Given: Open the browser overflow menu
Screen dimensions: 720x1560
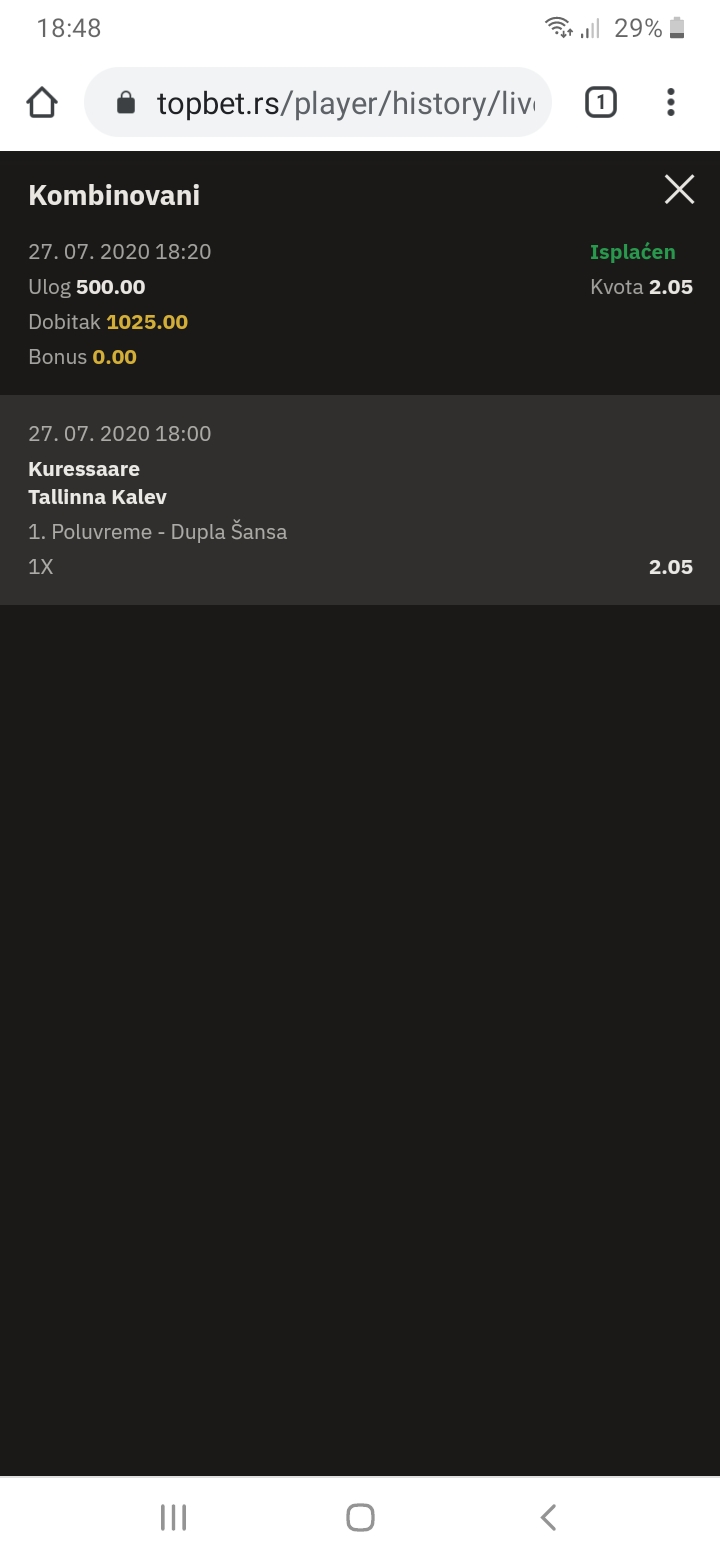Looking at the screenshot, I should 671,102.
